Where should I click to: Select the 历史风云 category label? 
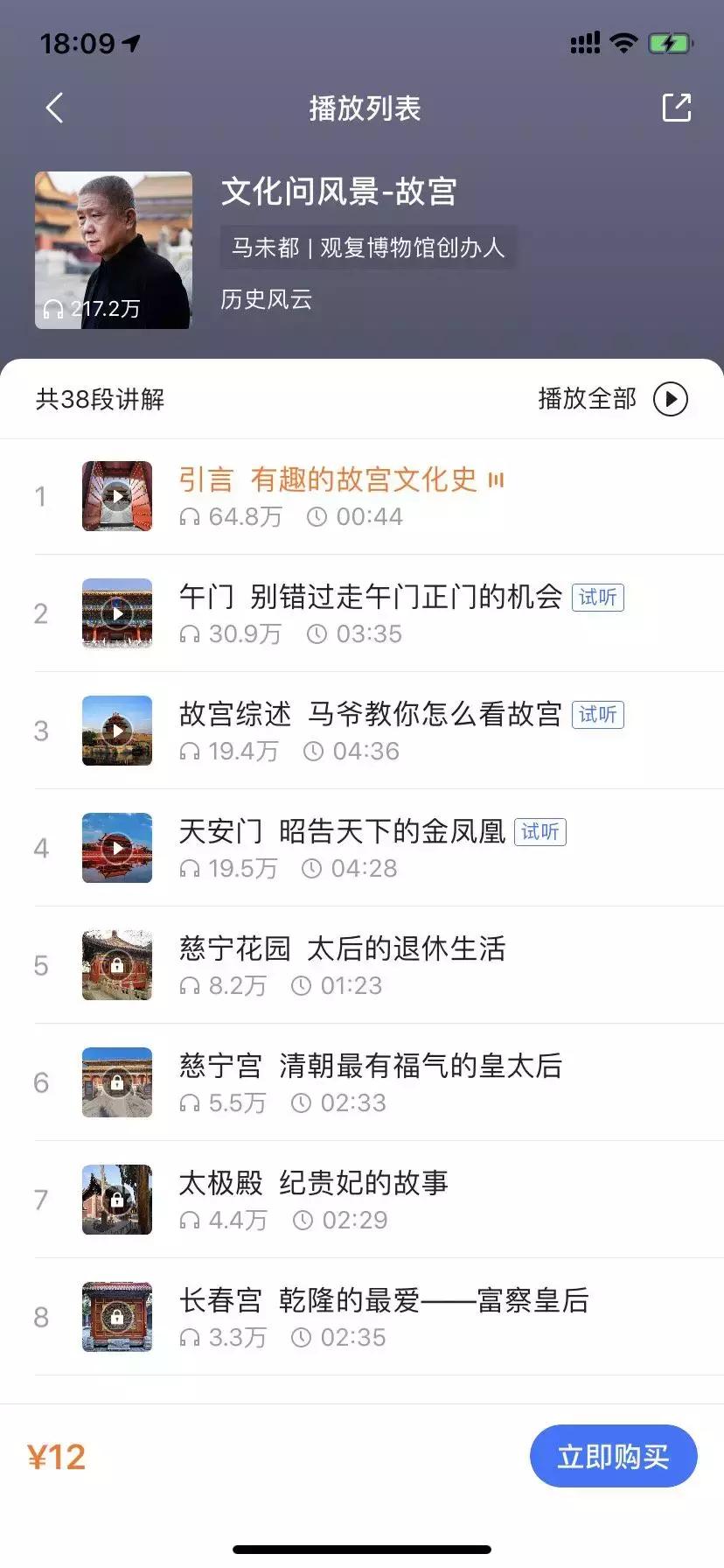(267, 300)
